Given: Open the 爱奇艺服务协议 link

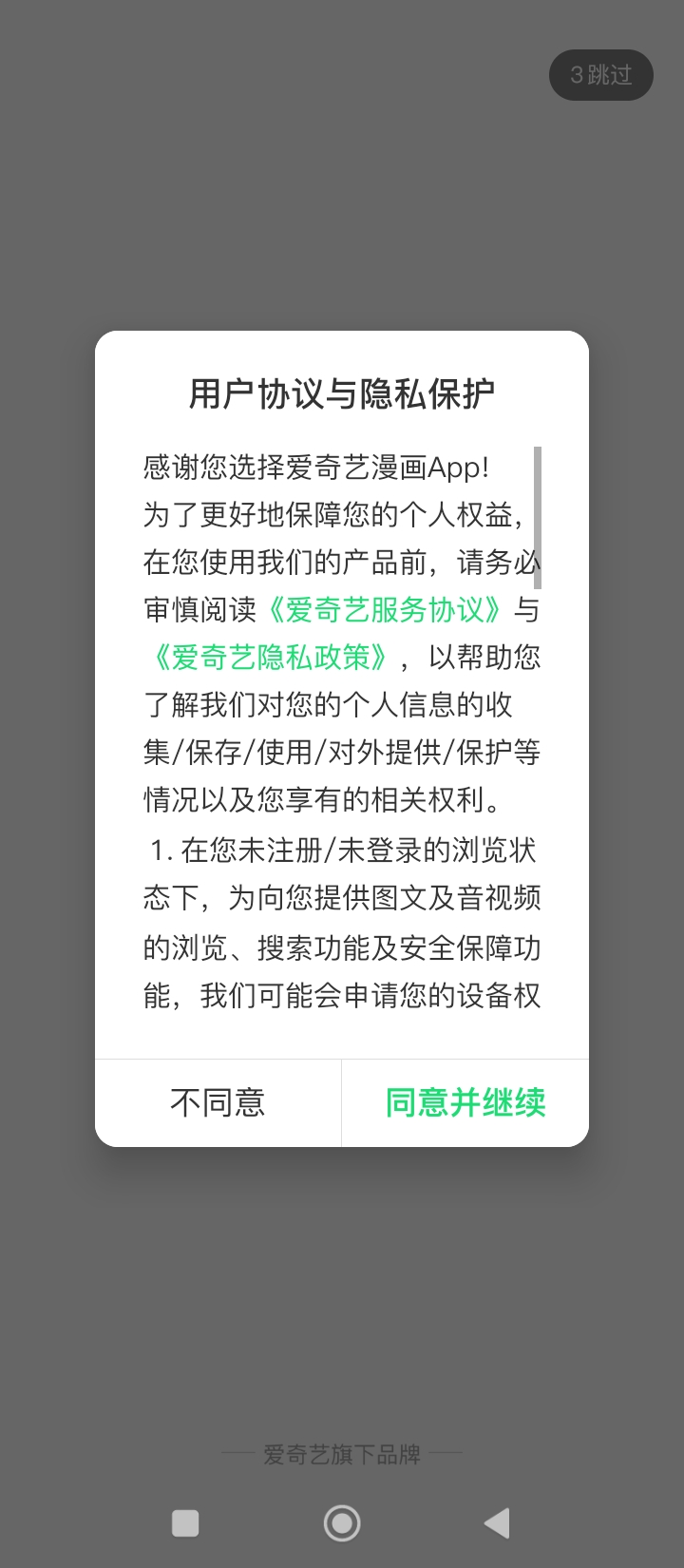Looking at the screenshot, I should [384, 609].
